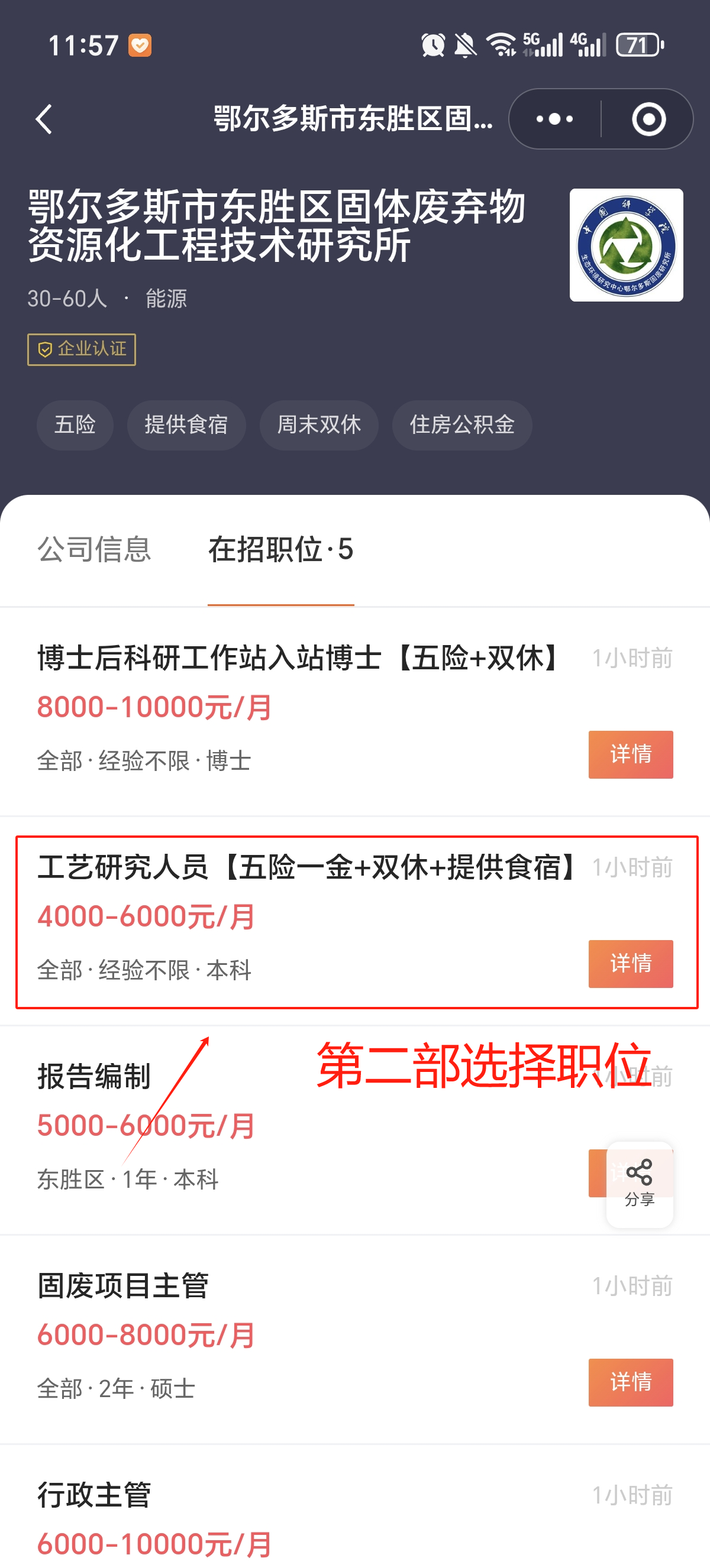Tap the 分享 share button
This screenshot has width=710, height=1568.
coord(640,1184)
